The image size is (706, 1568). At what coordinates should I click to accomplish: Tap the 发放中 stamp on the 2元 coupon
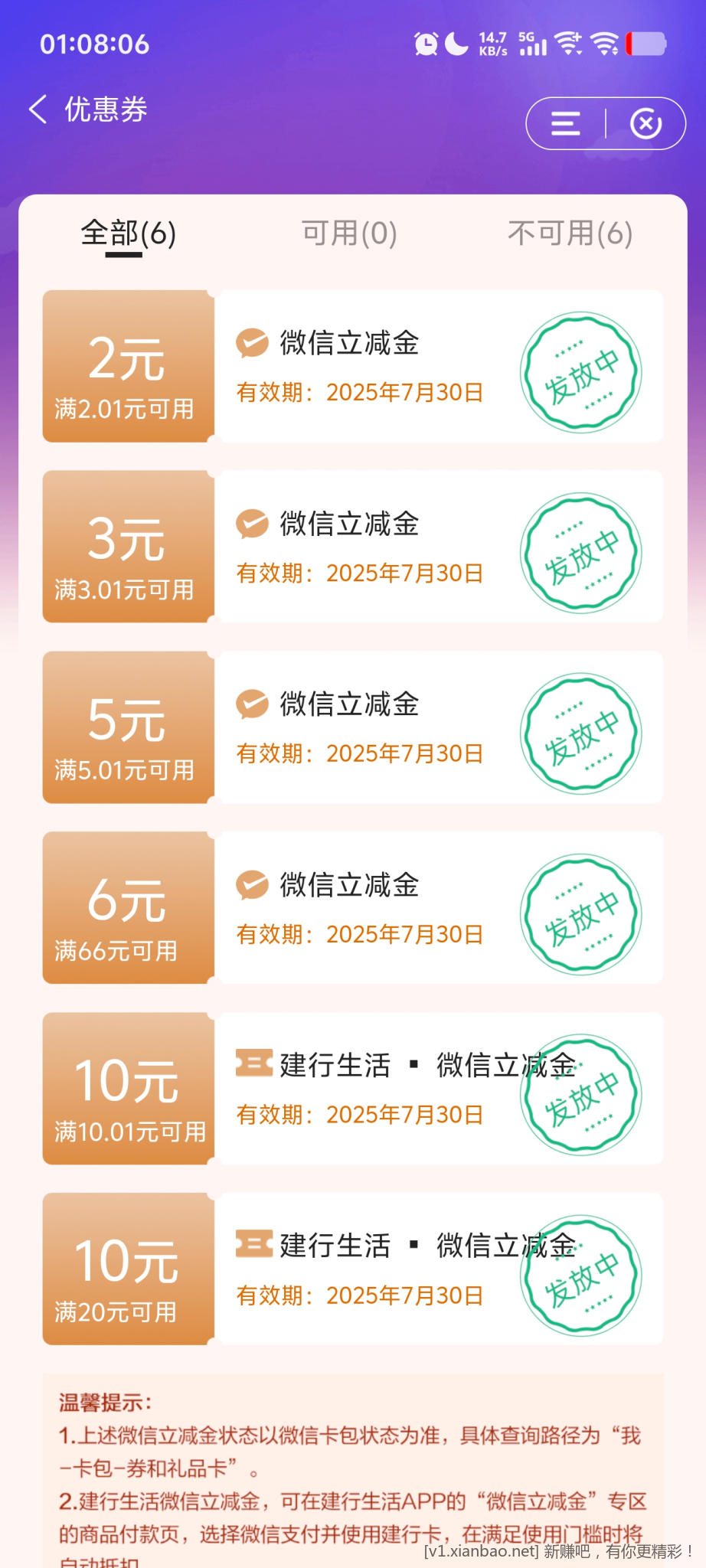click(x=583, y=373)
